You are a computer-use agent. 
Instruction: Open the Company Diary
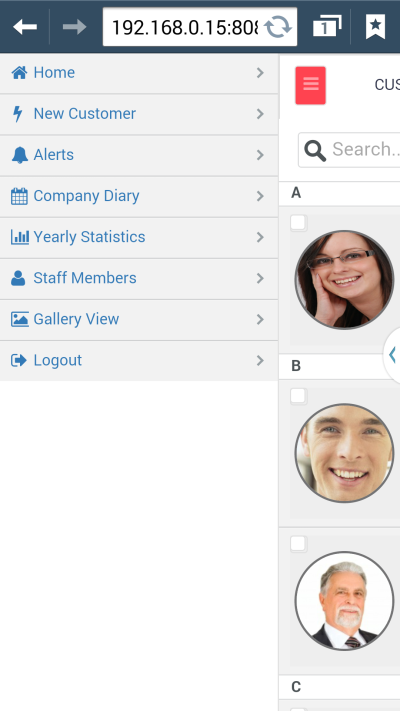click(x=139, y=196)
